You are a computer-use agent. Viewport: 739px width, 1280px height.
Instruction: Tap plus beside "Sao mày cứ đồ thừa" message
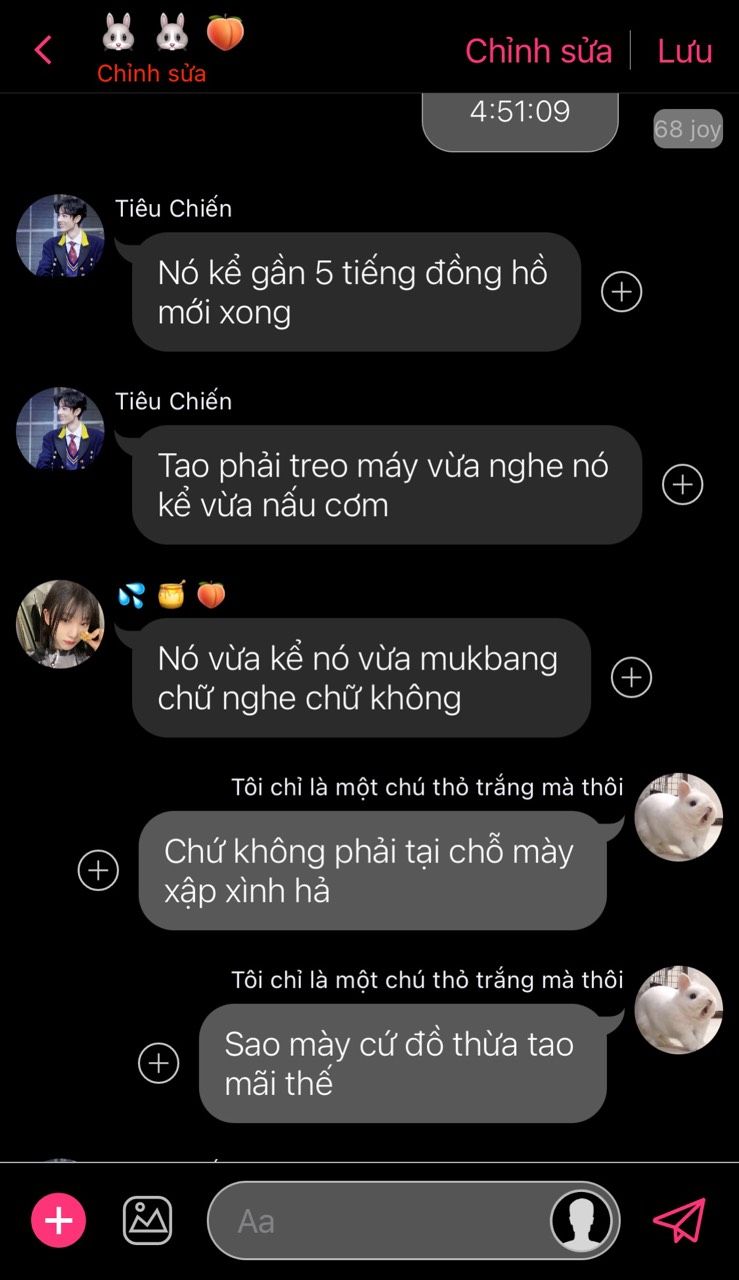[158, 1063]
